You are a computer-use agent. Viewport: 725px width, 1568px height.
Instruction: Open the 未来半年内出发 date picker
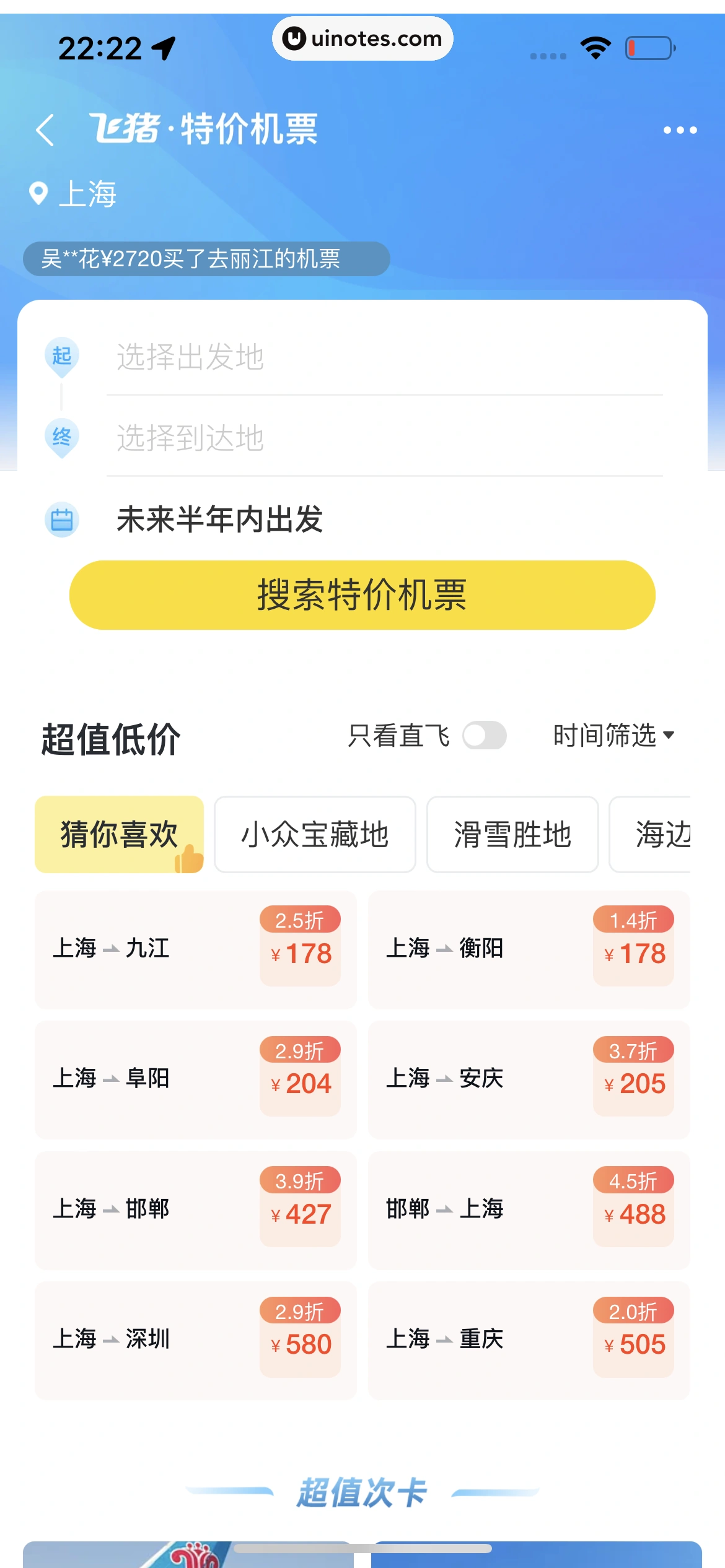[x=220, y=519]
